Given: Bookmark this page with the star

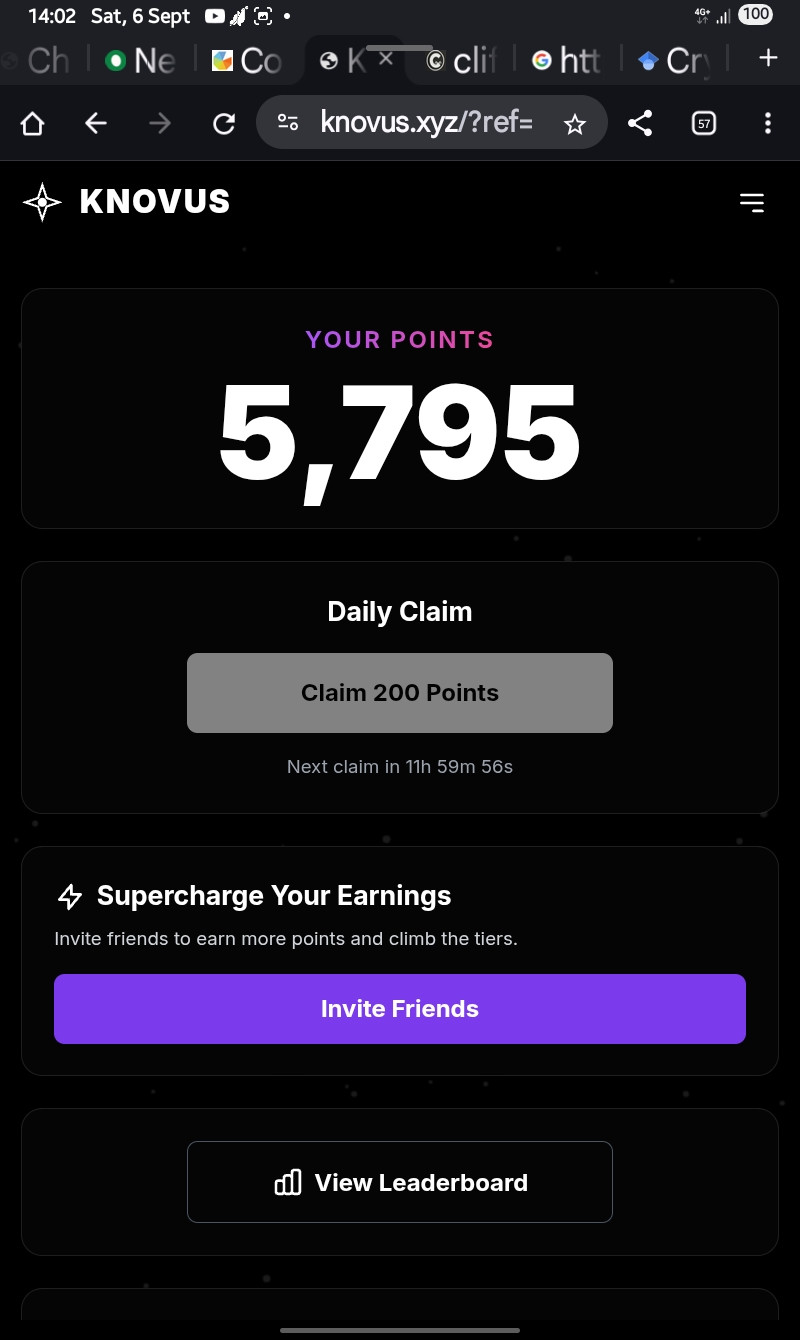Looking at the screenshot, I should [x=574, y=124].
